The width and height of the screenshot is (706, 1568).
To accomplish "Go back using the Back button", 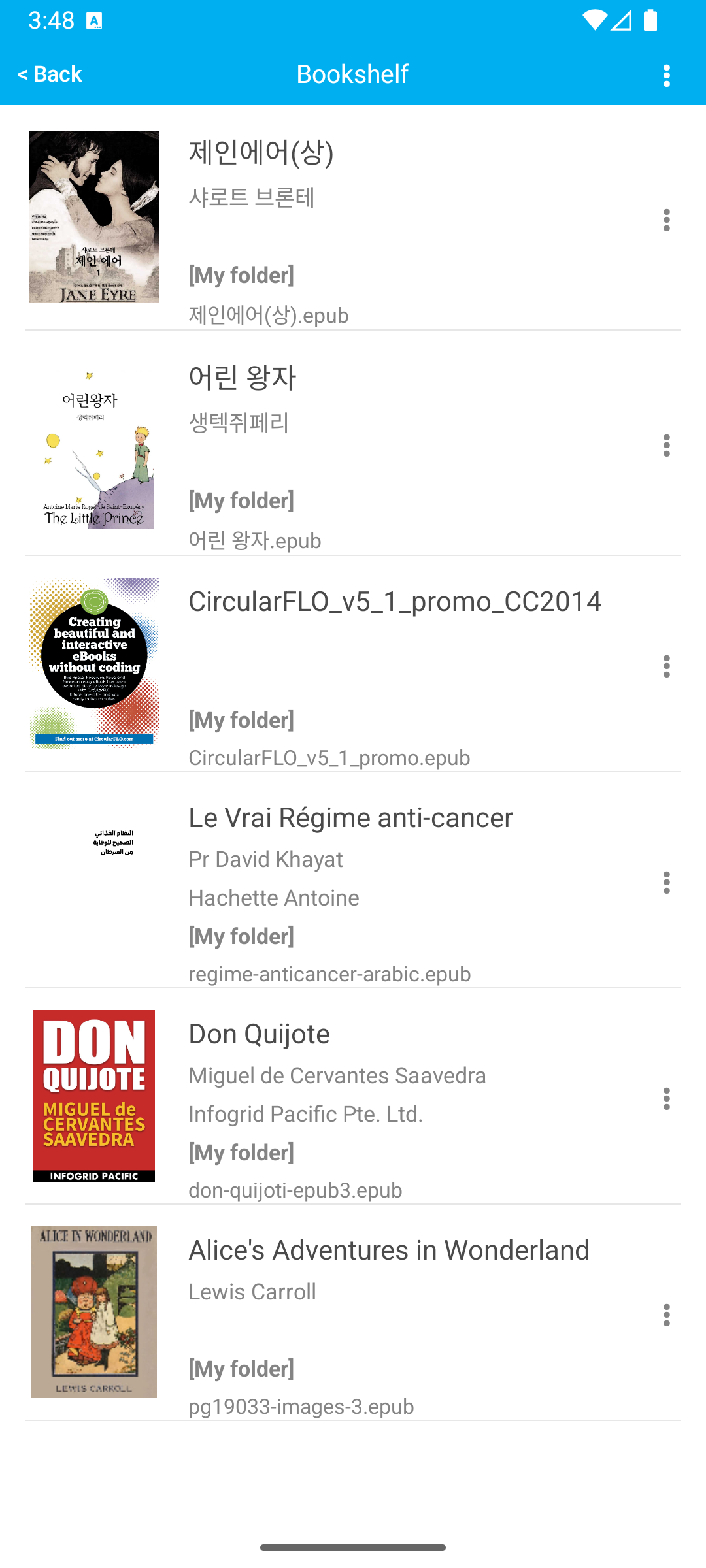I will tap(50, 74).
